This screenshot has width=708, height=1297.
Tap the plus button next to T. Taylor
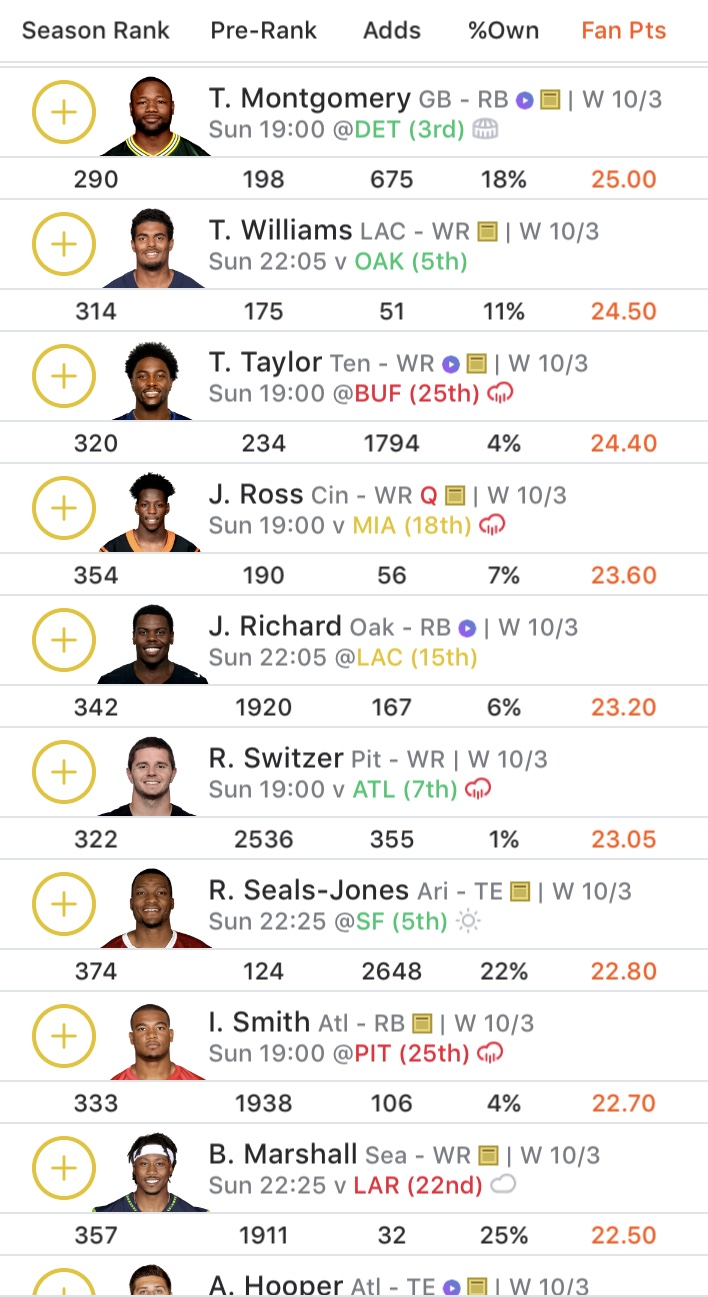(x=64, y=376)
